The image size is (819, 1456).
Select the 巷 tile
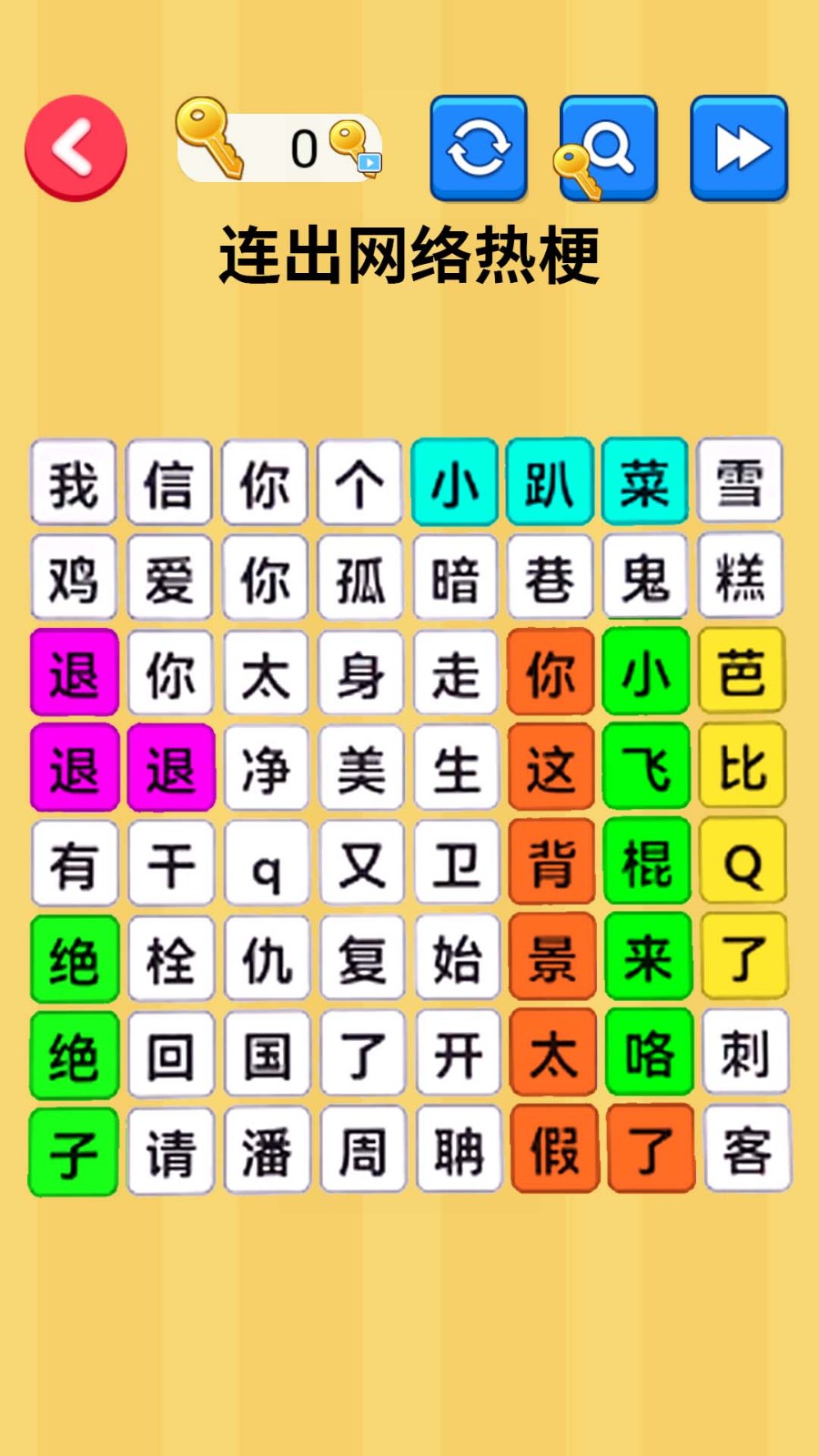(551, 579)
